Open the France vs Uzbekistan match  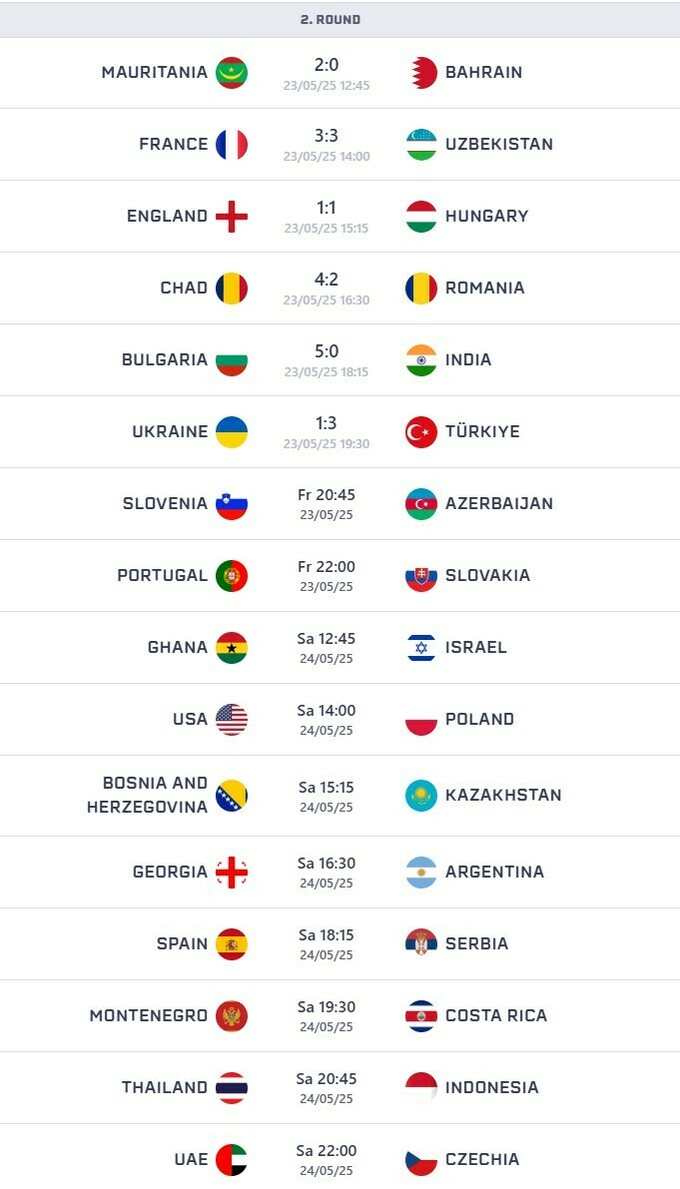pos(326,145)
